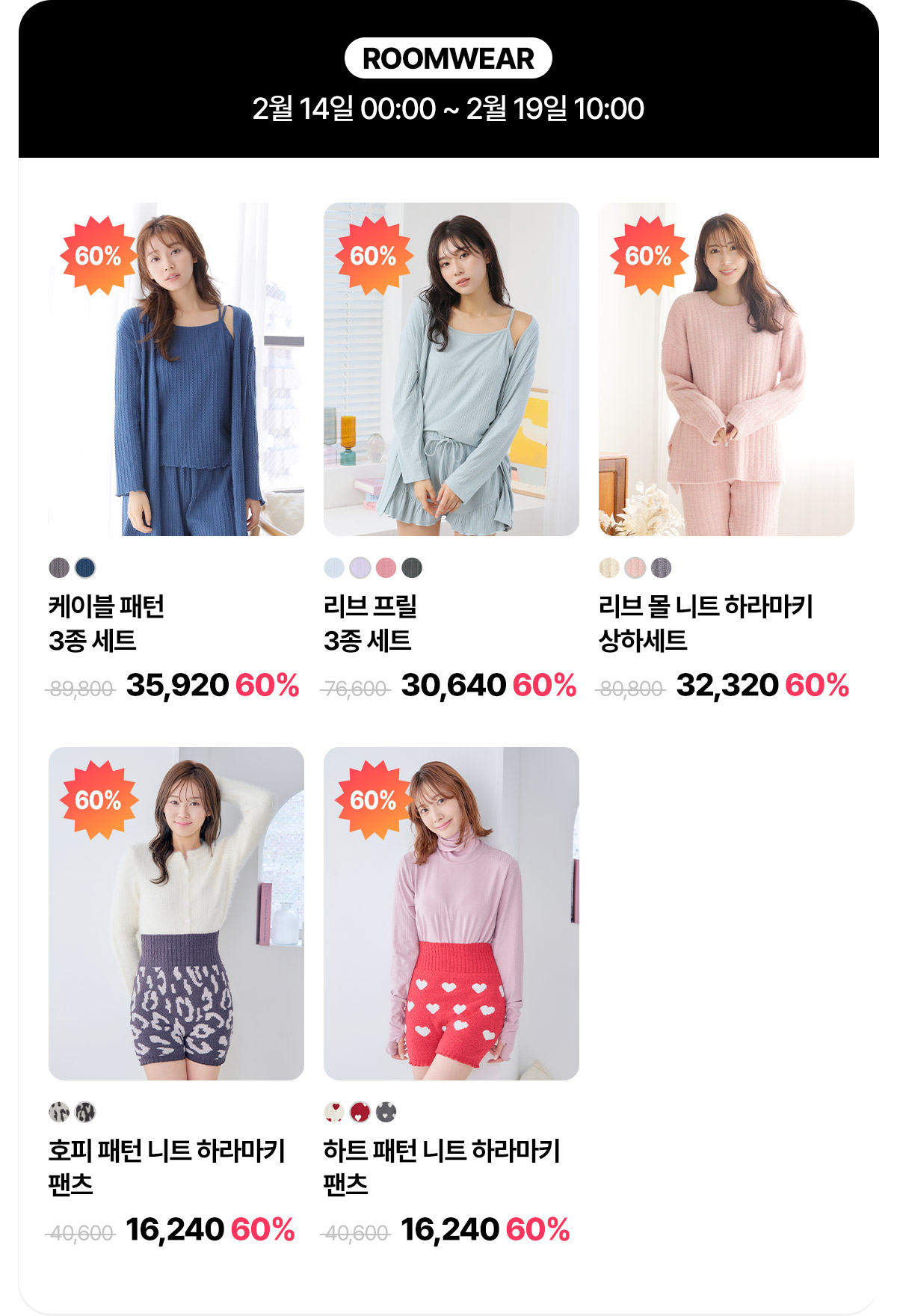Viewport: 897px width, 1316px height.
Task: Open 호피 패턴 니트 하라마키 팬츠
Action: (176, 914)
